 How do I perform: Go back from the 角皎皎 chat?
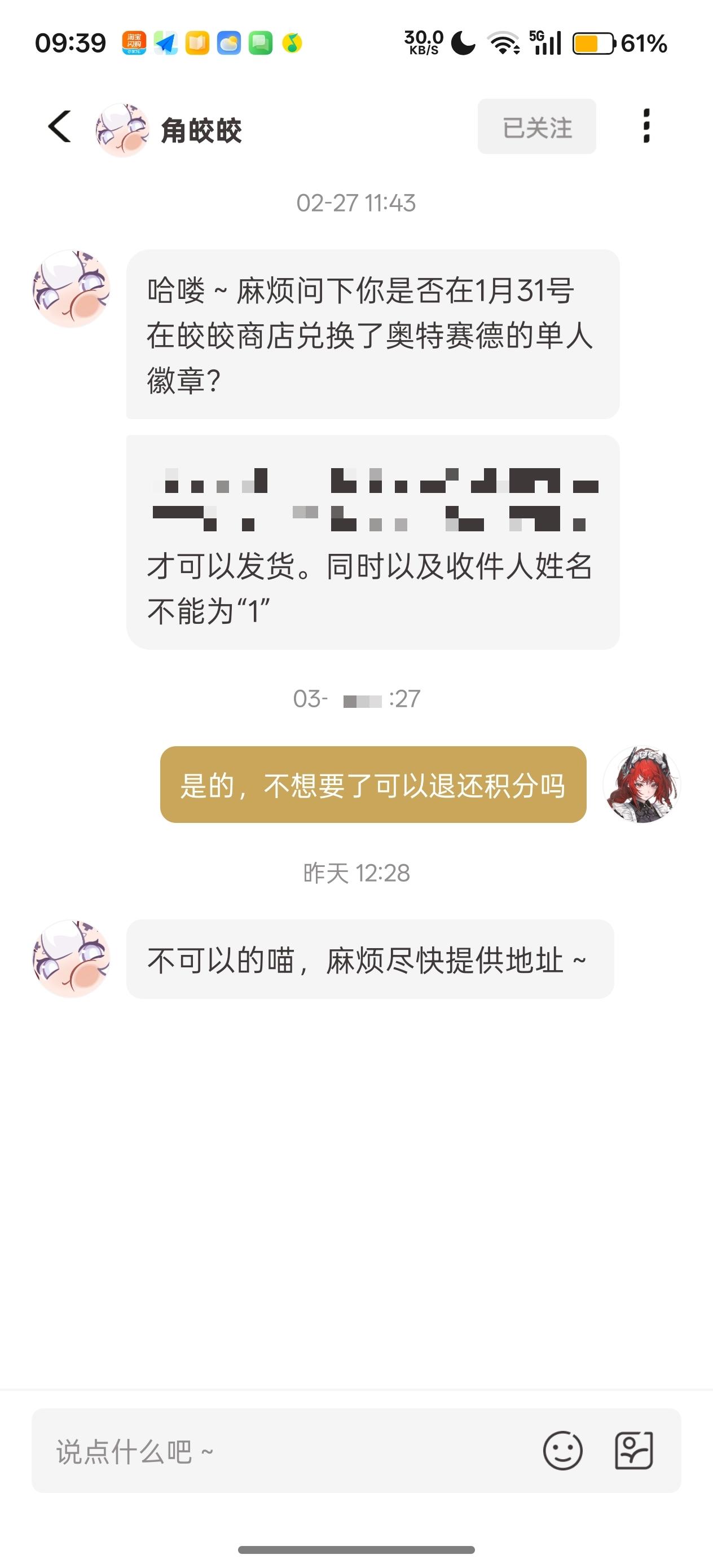pos(60,127)
